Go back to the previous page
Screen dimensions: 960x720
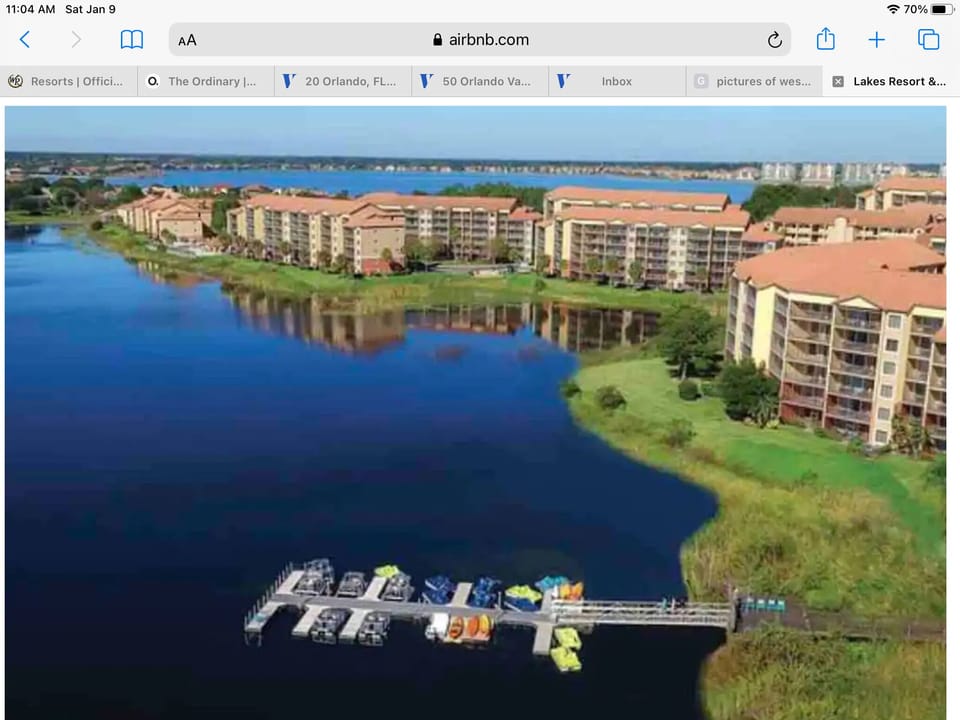pos(25,40)
